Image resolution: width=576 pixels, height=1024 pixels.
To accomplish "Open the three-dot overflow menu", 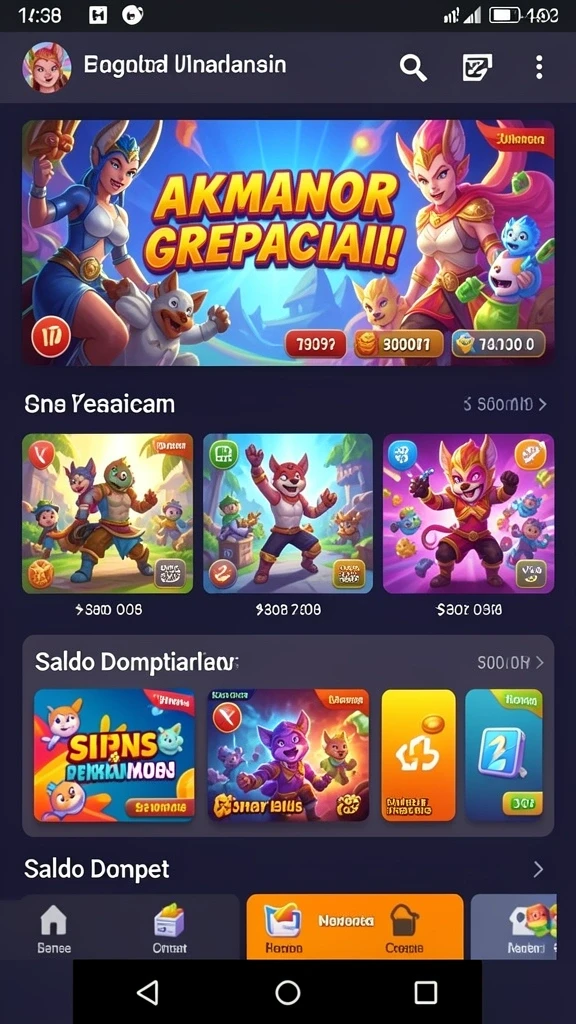I will [539, 67].
